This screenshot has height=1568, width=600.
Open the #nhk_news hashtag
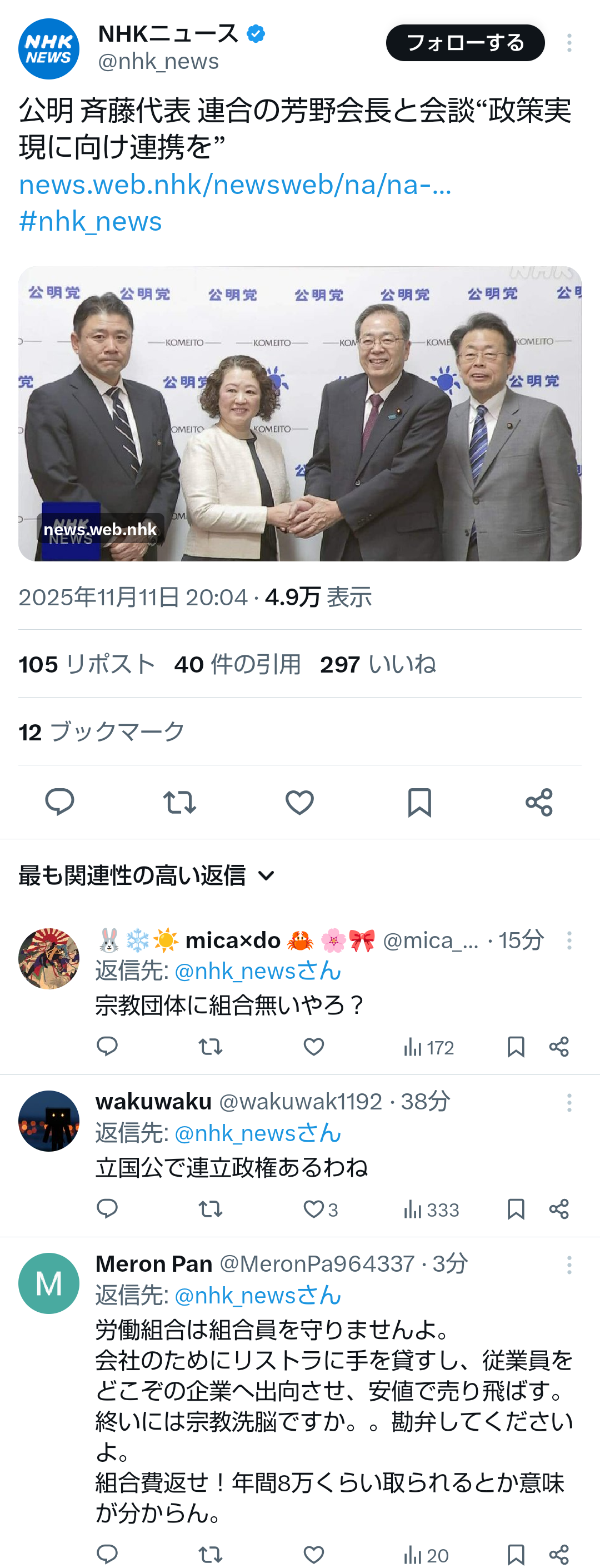[x=90, y=221]
